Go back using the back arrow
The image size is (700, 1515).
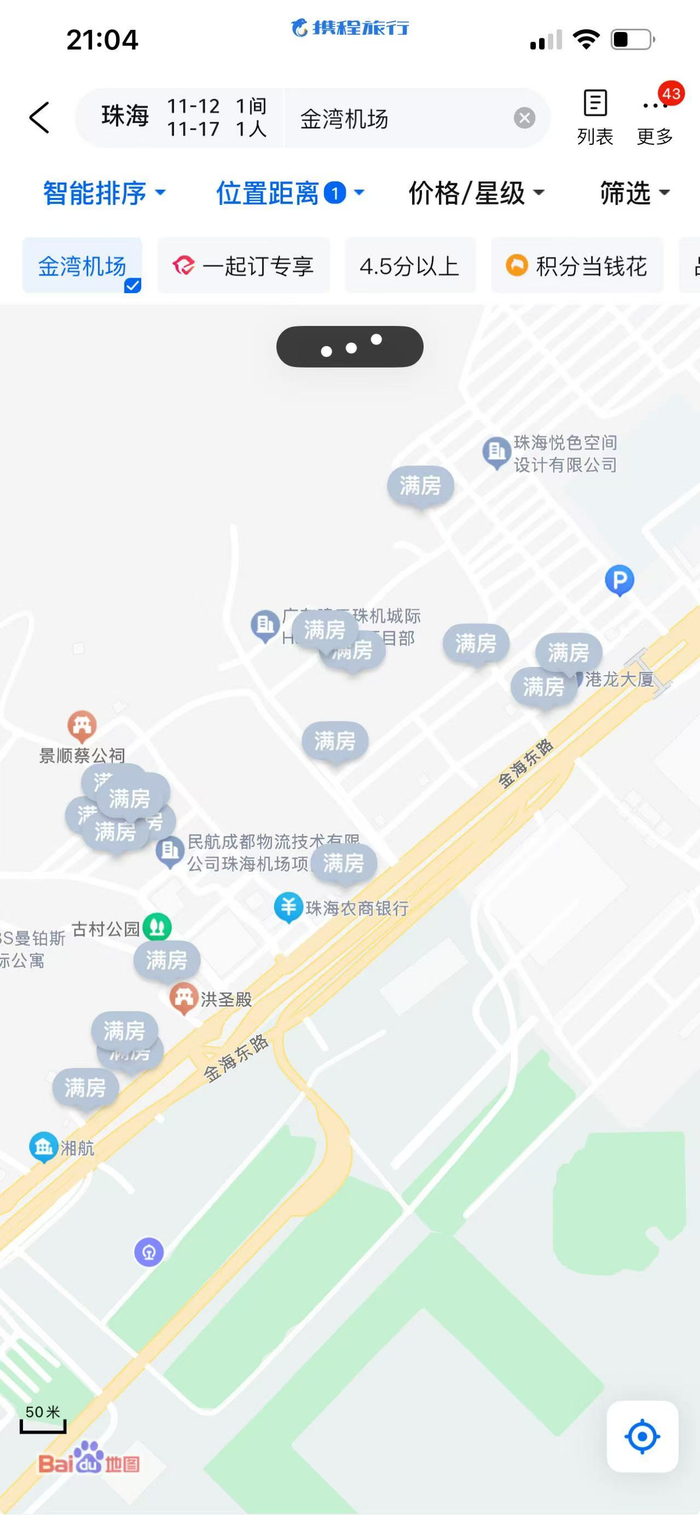(x=39, y=118)
